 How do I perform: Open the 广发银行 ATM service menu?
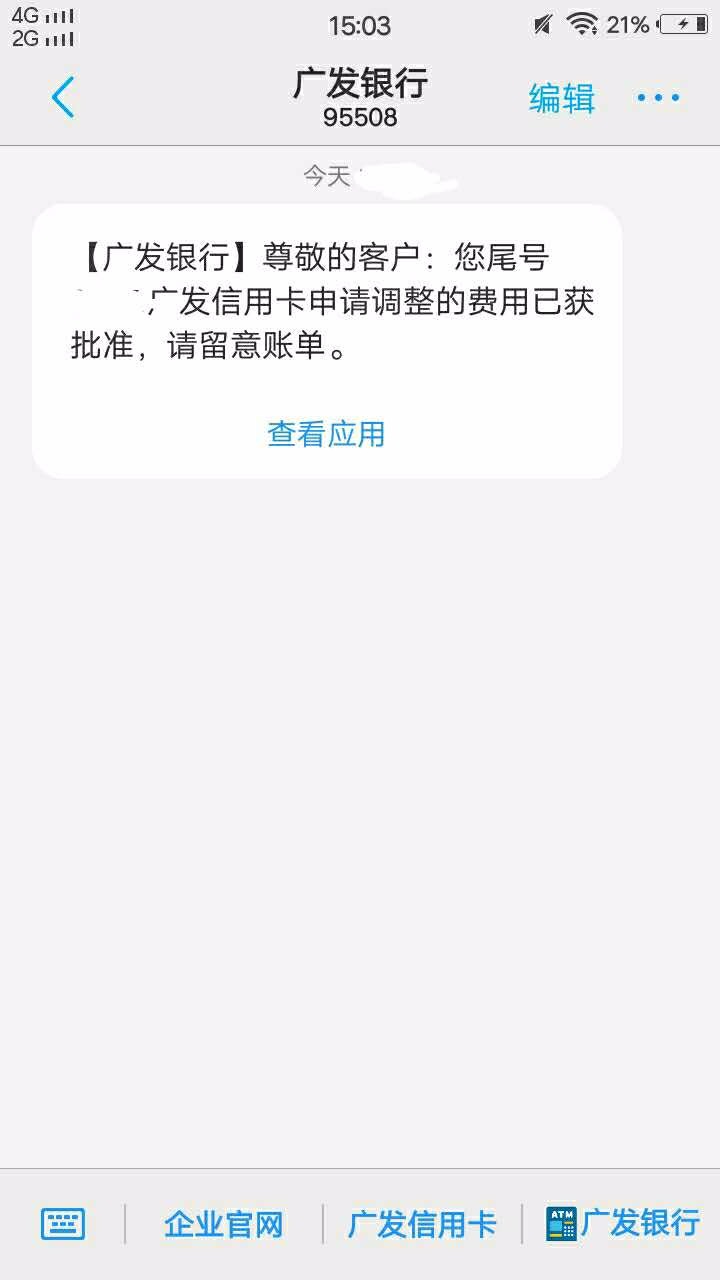tap(622, 1223)
